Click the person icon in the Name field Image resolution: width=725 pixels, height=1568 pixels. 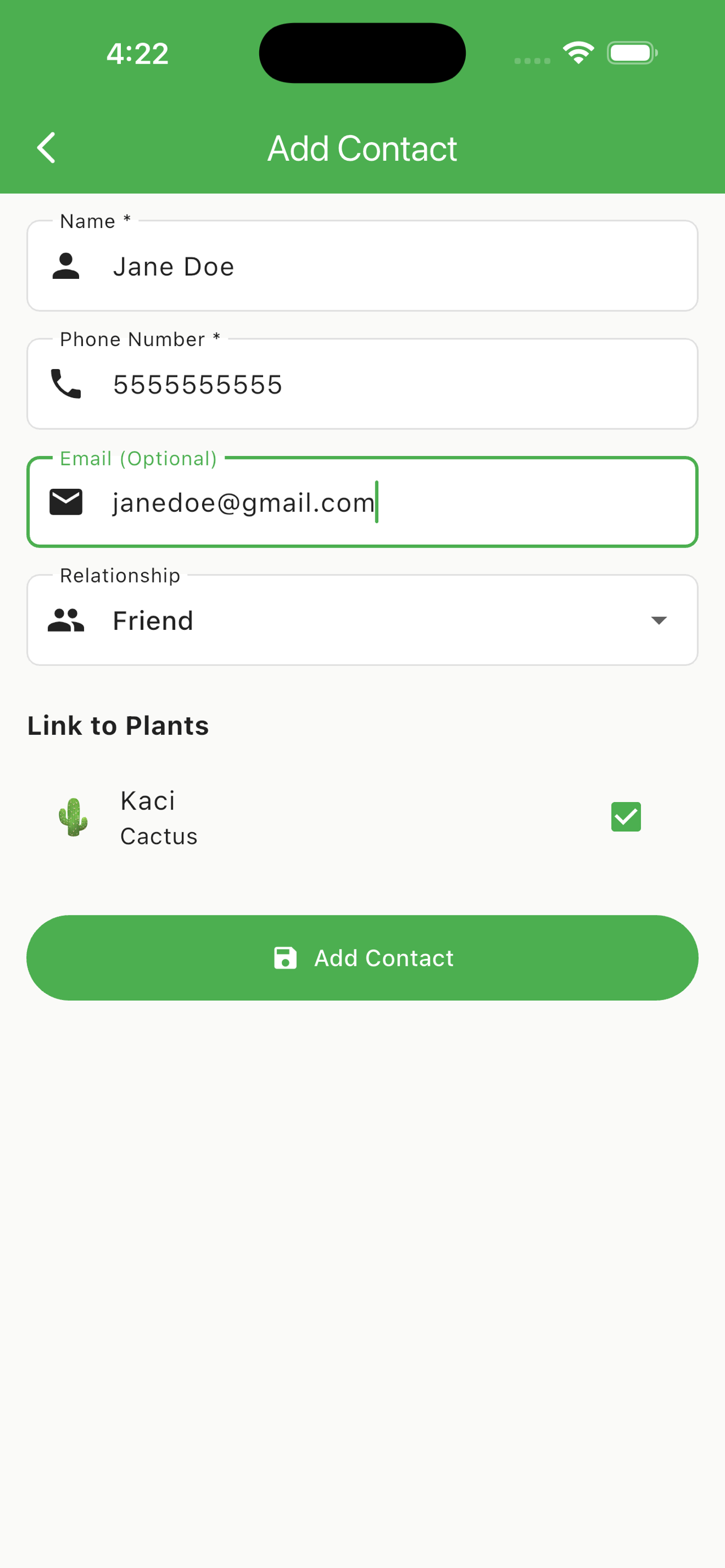pos(67,265)
